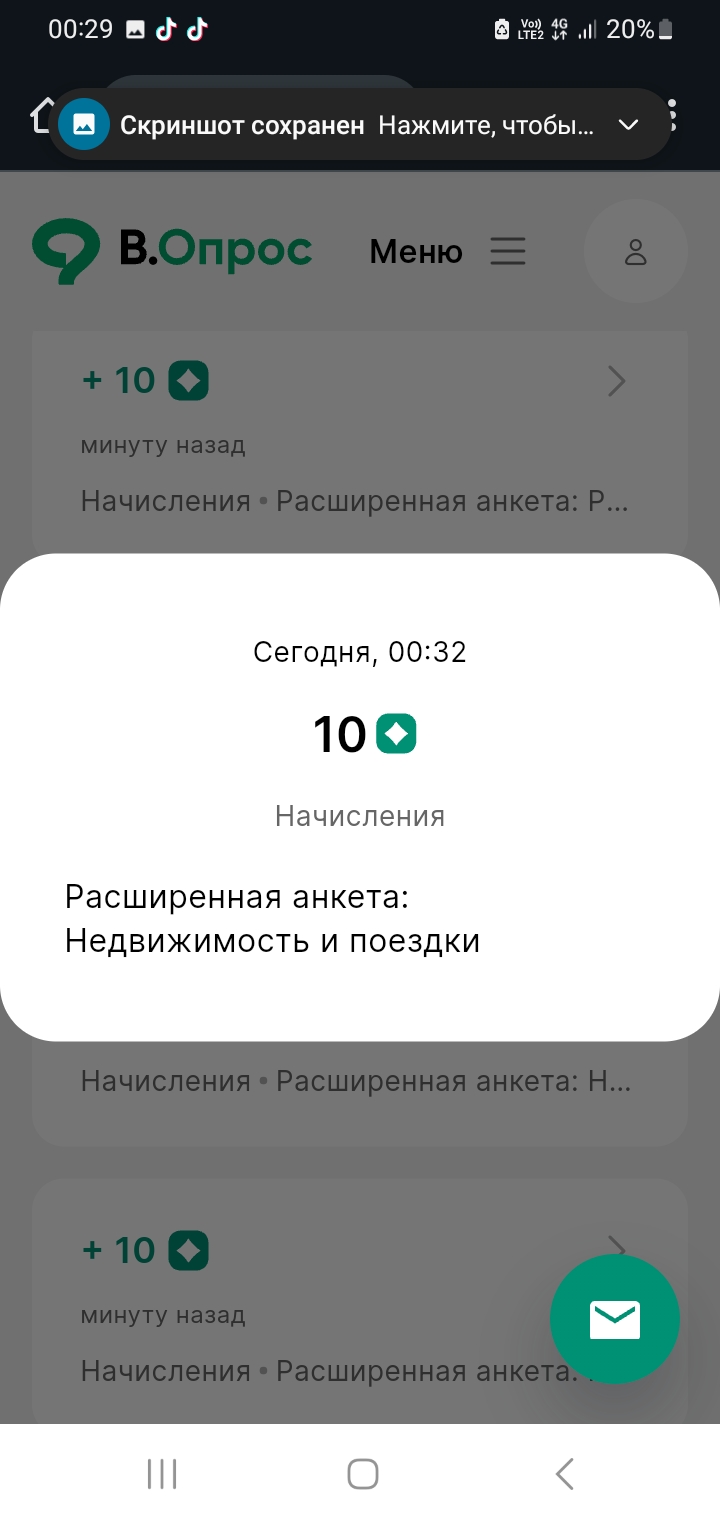Tap the green envelope message button

[614, 1318]
